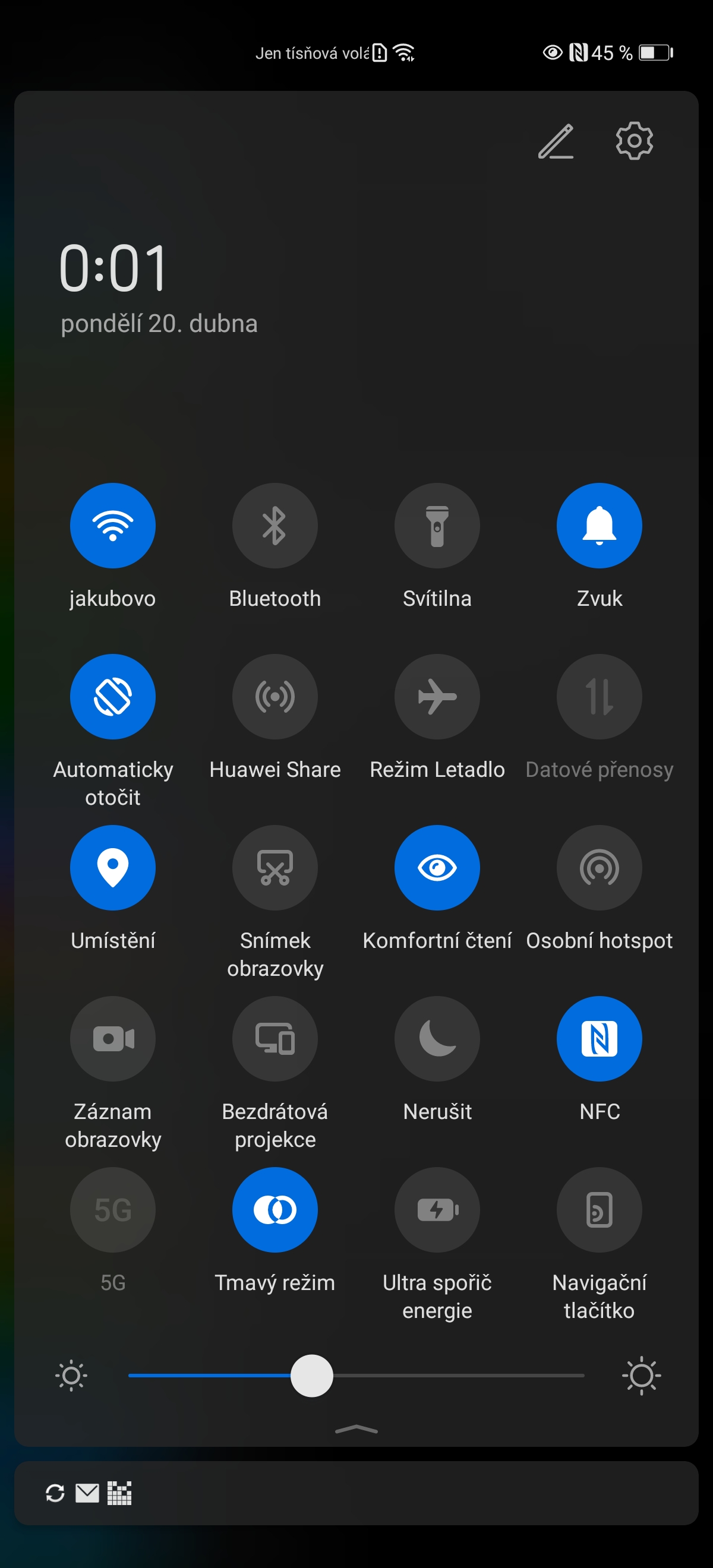Disable Tmavý režim dark mode
Image resolution: width=713 pixels, height=1568 pixels.
pos(275,1209)
